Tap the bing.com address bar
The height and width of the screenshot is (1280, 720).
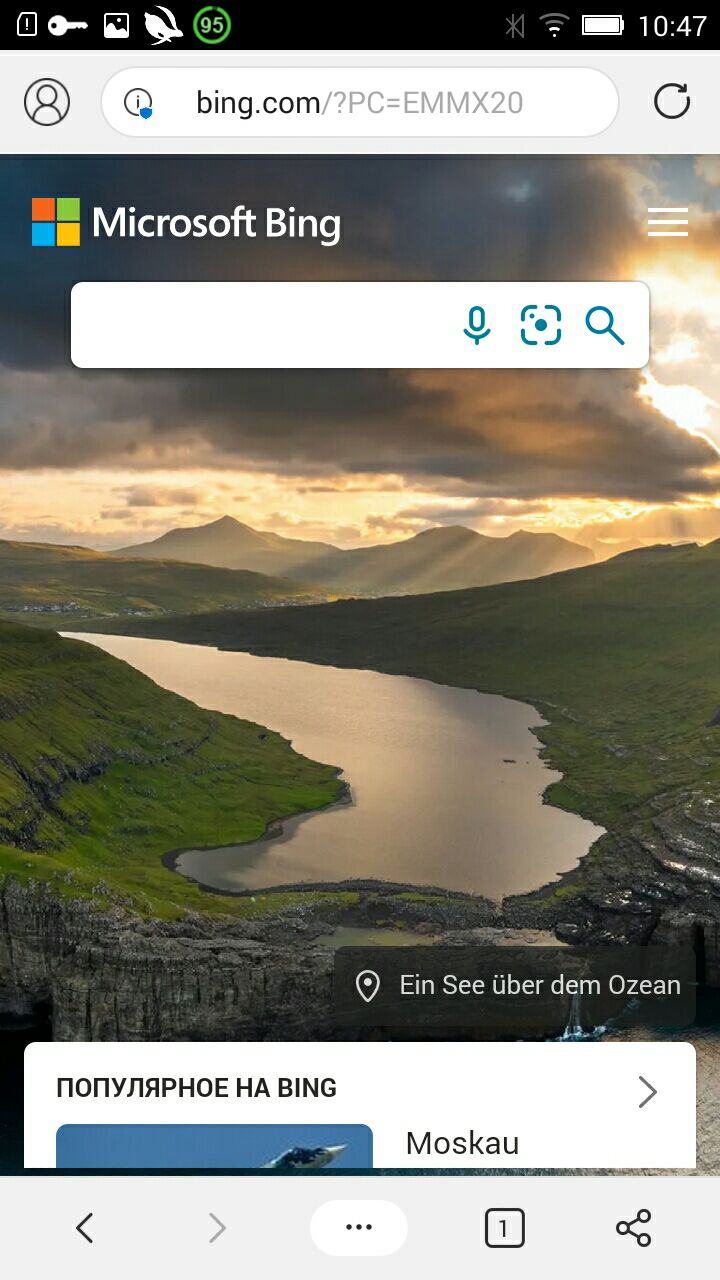click(360, 102)
